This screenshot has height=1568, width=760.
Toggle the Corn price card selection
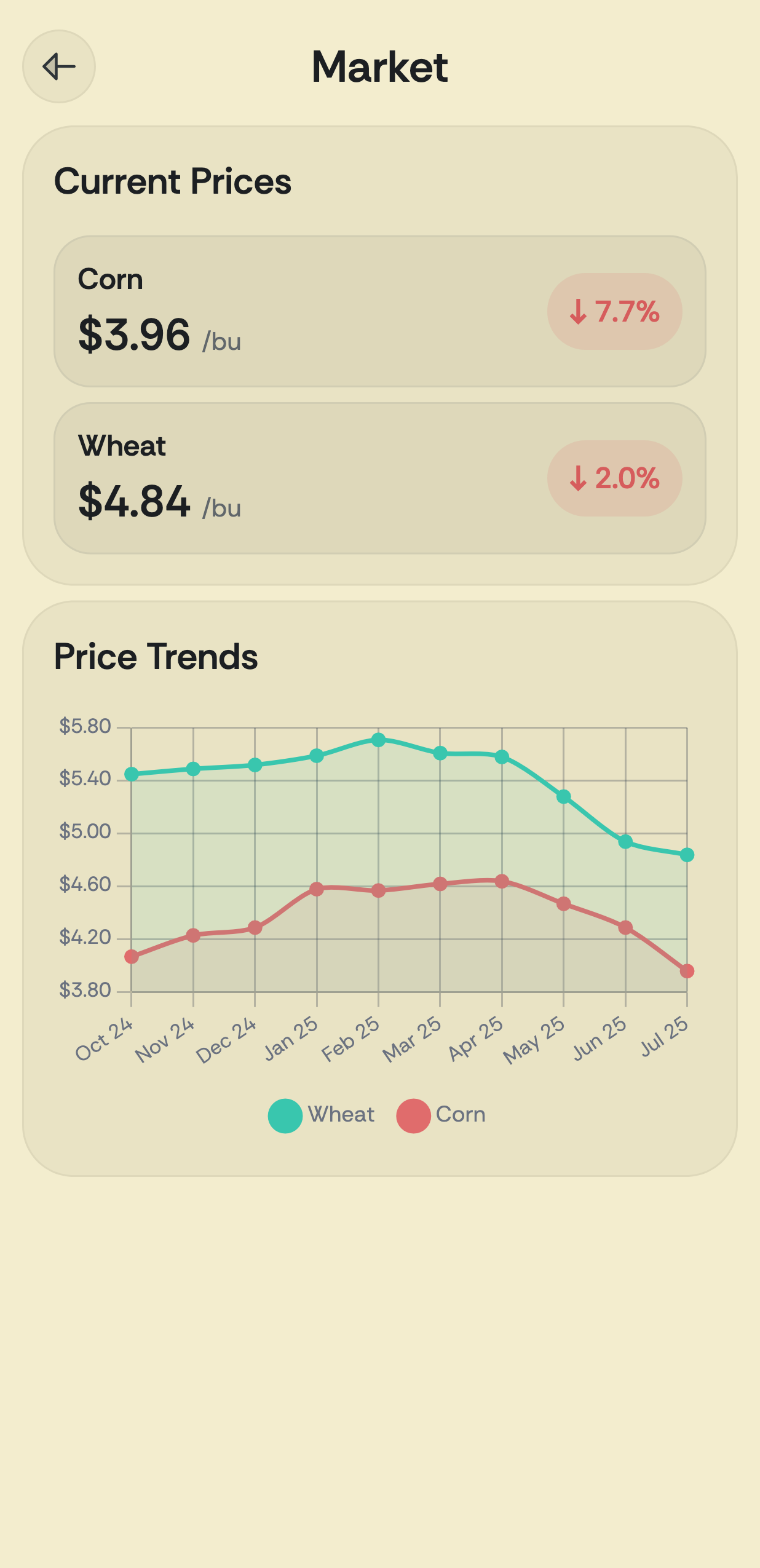[x=380, y=311]
